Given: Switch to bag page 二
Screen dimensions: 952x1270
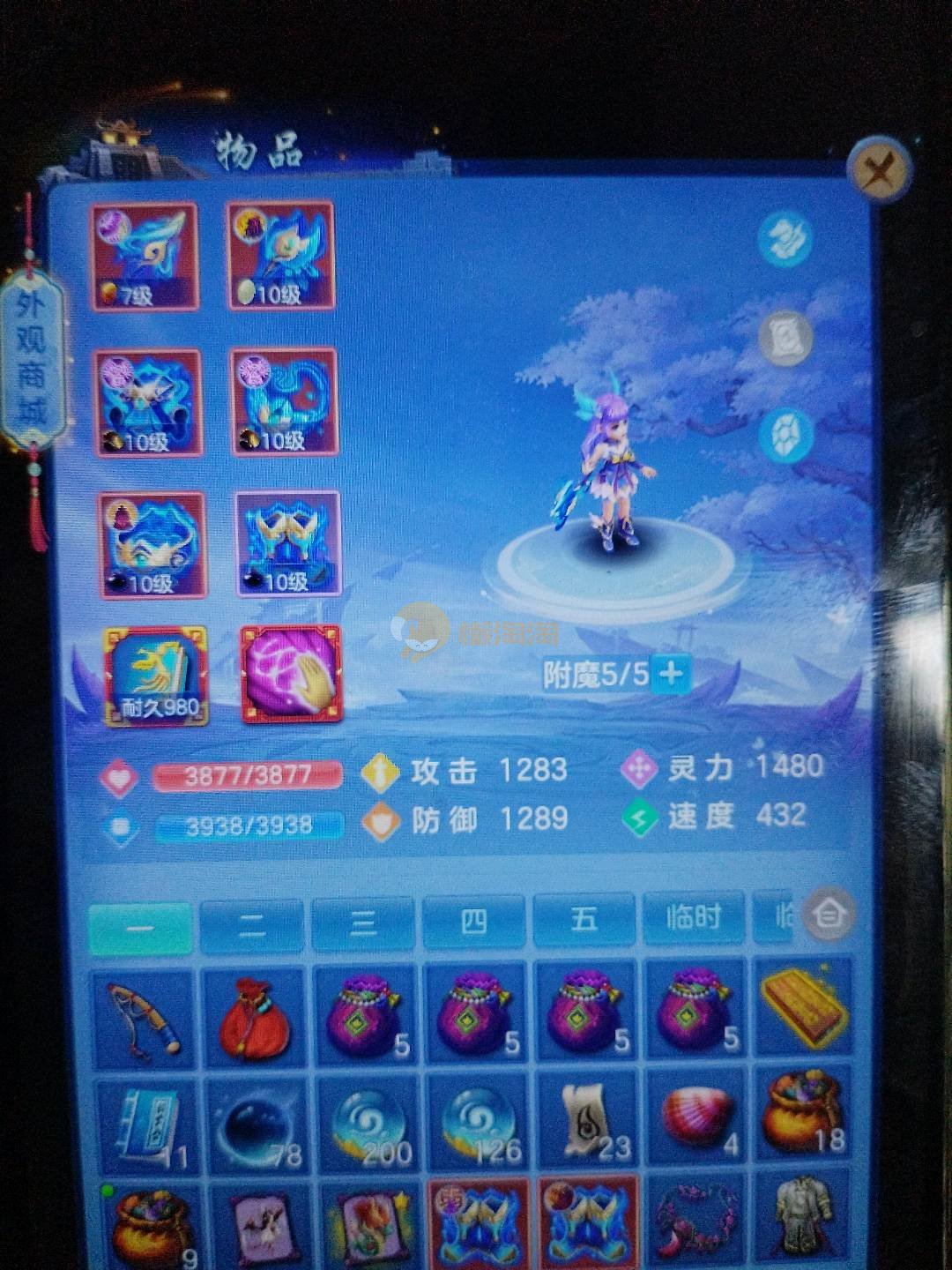Looking at the screenshot, I should coord(252,923).
